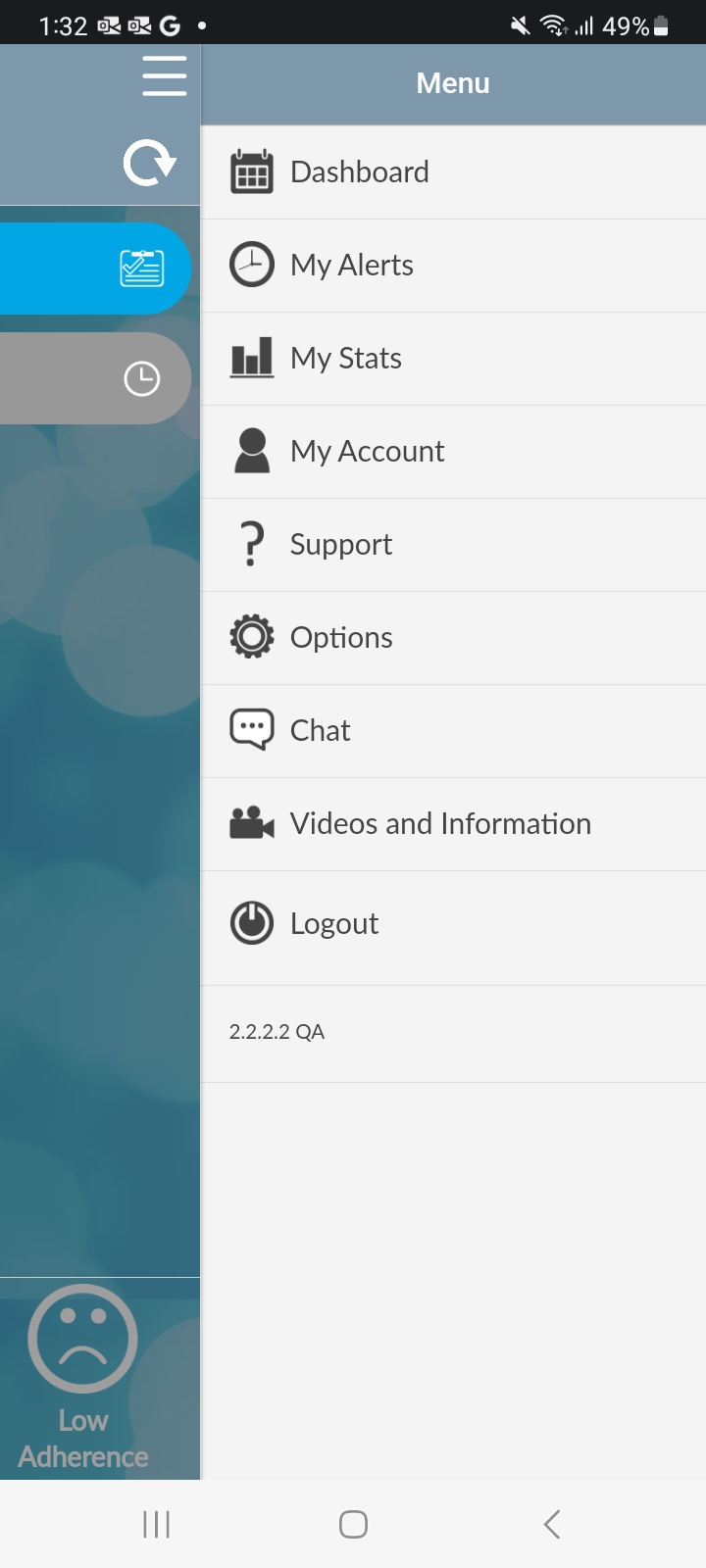Tap the refresh icon
The image size is (706, 1568).
[x=149, y=163]
